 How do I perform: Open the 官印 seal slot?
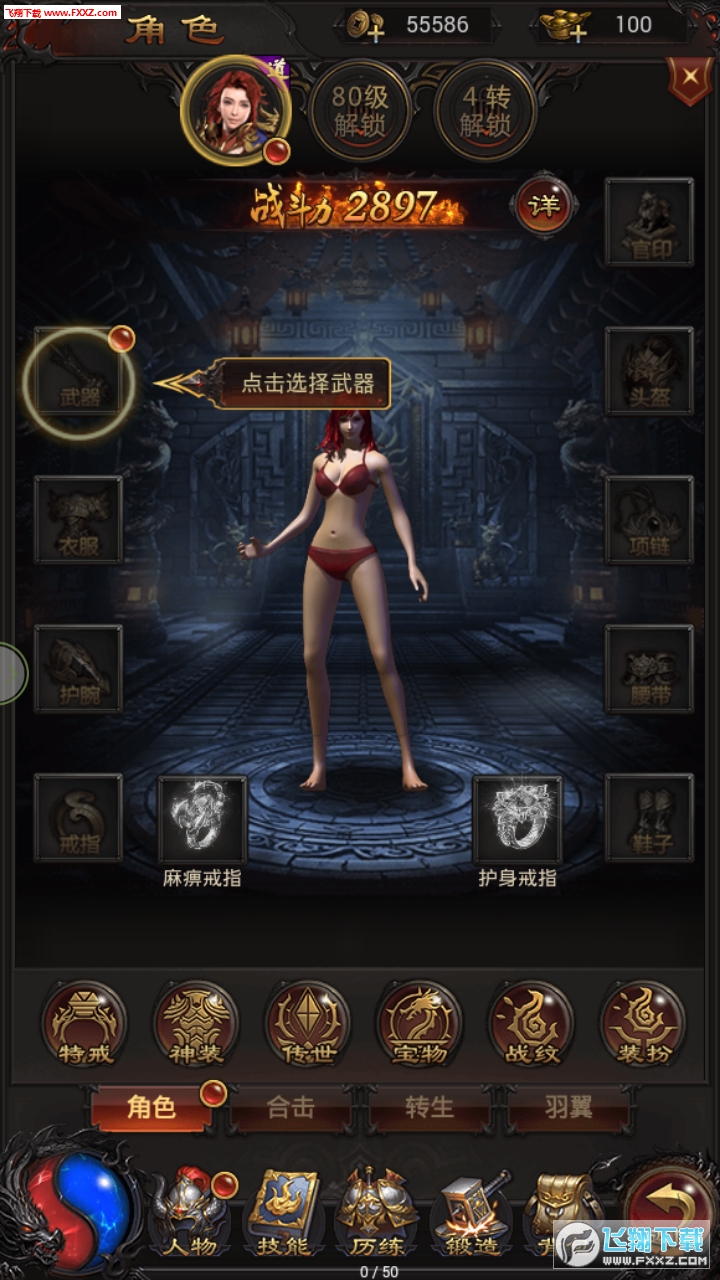click(x=649, y=222)
